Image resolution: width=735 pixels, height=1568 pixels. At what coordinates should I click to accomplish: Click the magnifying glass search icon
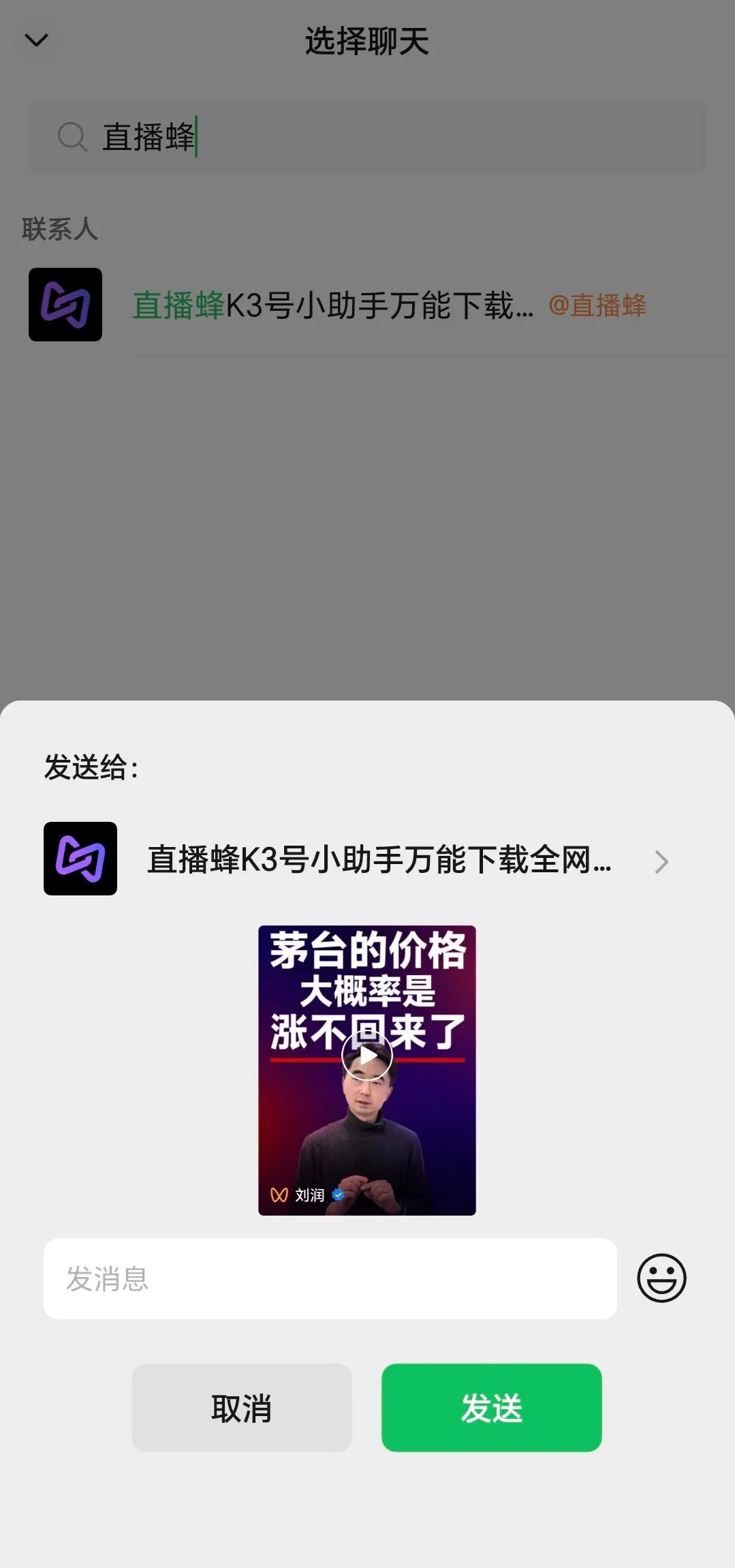pyautogui.click(x=72, y=136)
